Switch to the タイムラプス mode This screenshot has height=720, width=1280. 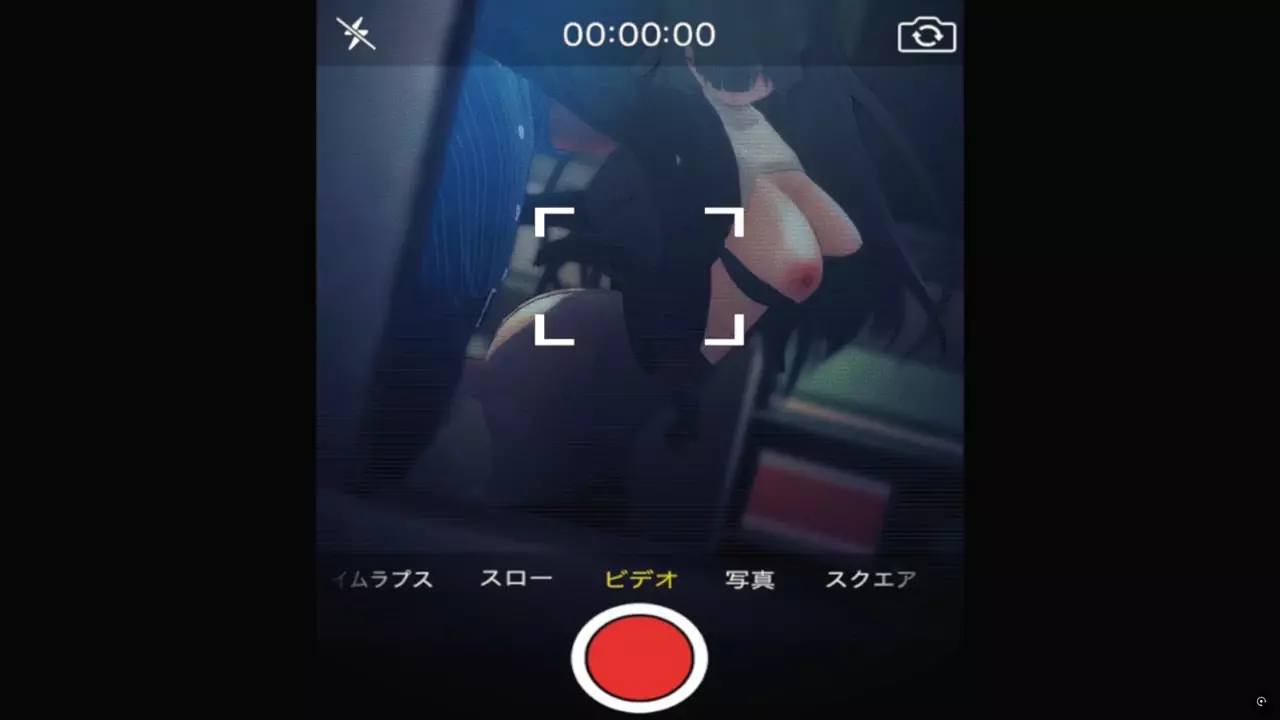(x=385, y=579)
